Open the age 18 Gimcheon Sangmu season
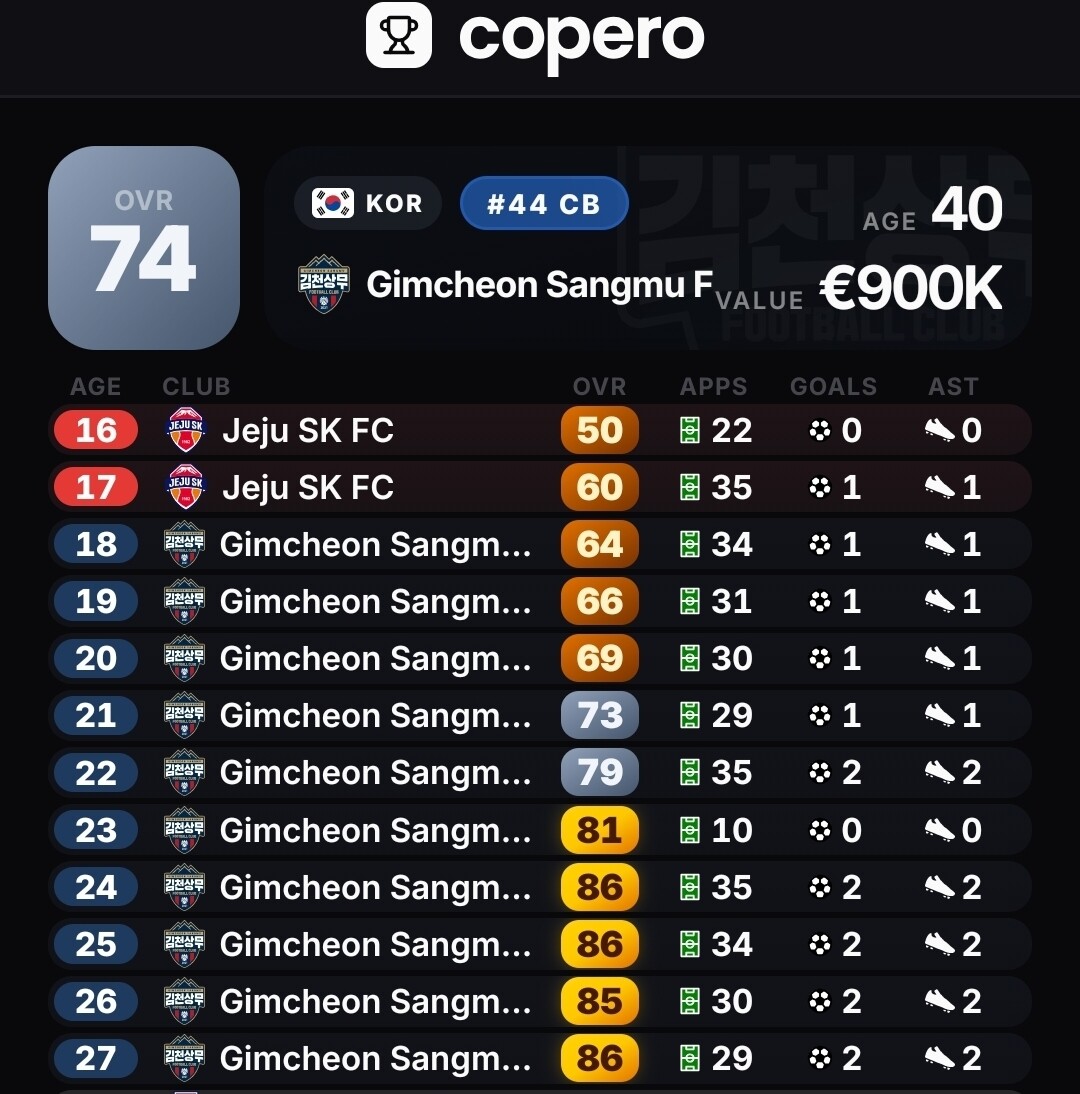Image resolution: width=1080 pixels, height=1094 pixels. click(x=540, y=544)
